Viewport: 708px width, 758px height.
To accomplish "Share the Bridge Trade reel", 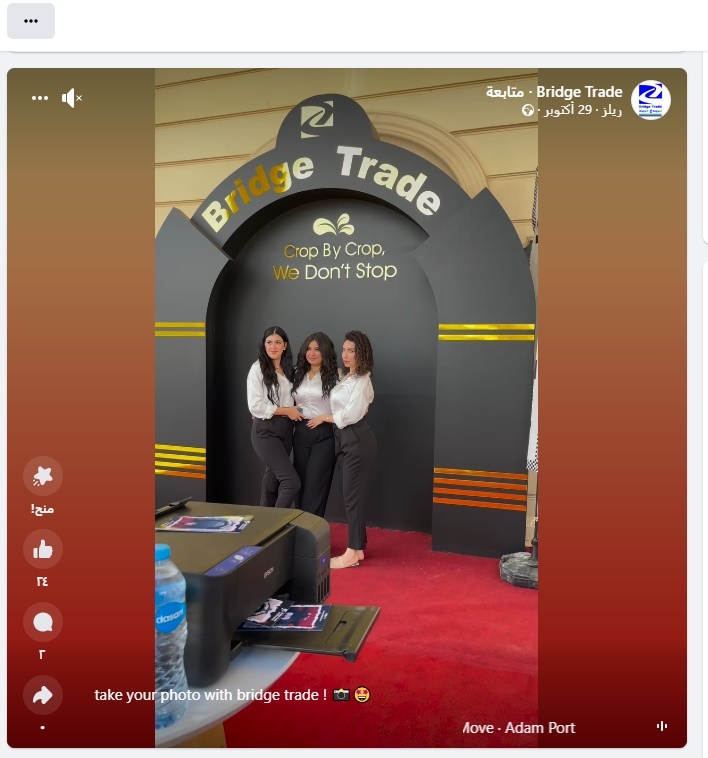I will [43, 695].
